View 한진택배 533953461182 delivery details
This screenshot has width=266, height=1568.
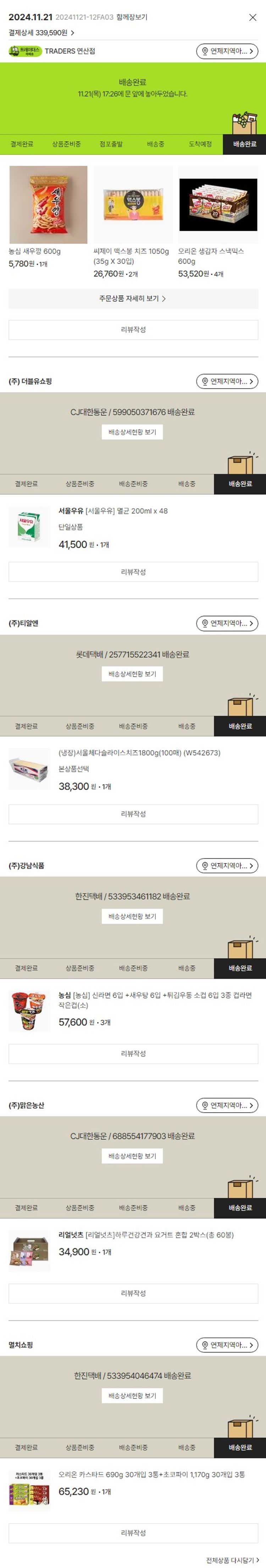click(x=132, y=916)
